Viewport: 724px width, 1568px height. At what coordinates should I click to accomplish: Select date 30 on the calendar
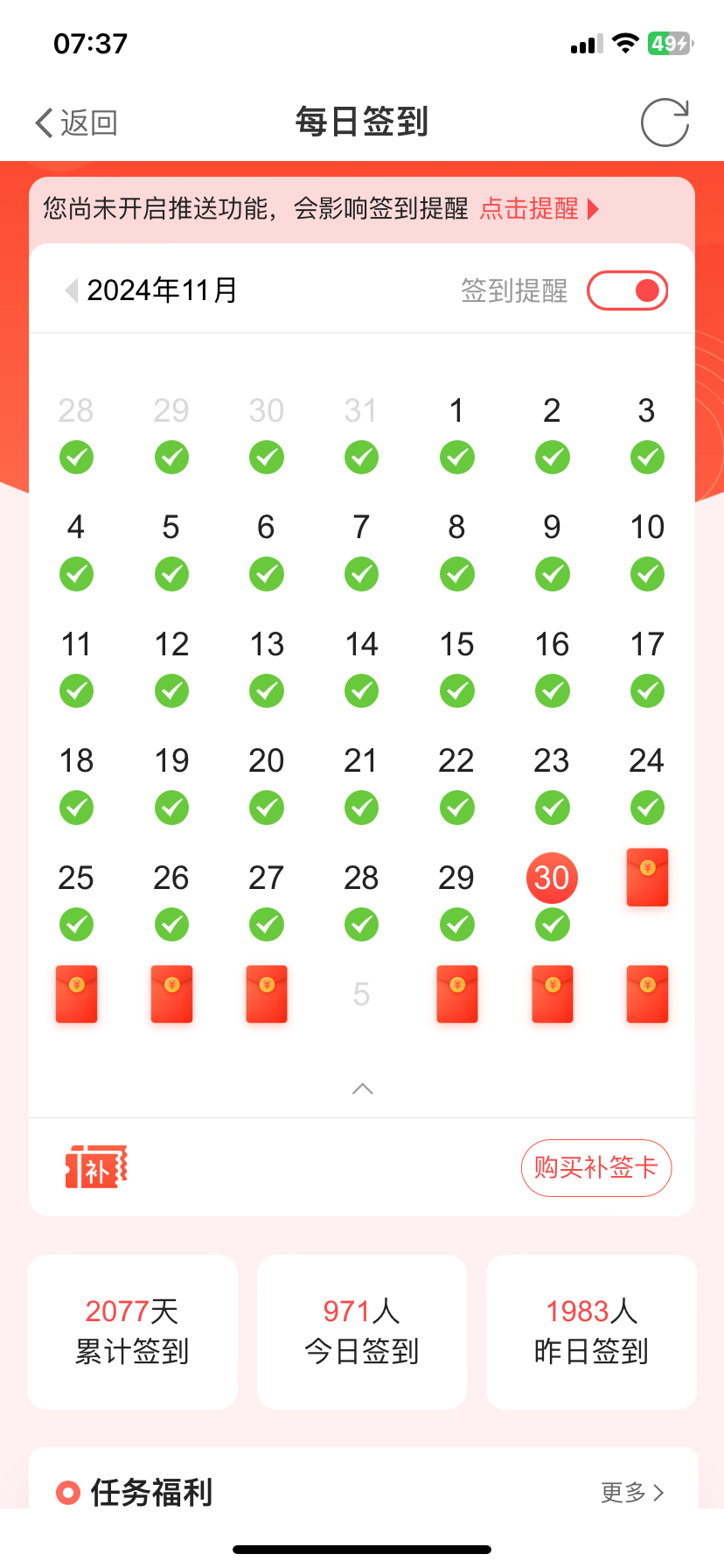click(552, 878)
